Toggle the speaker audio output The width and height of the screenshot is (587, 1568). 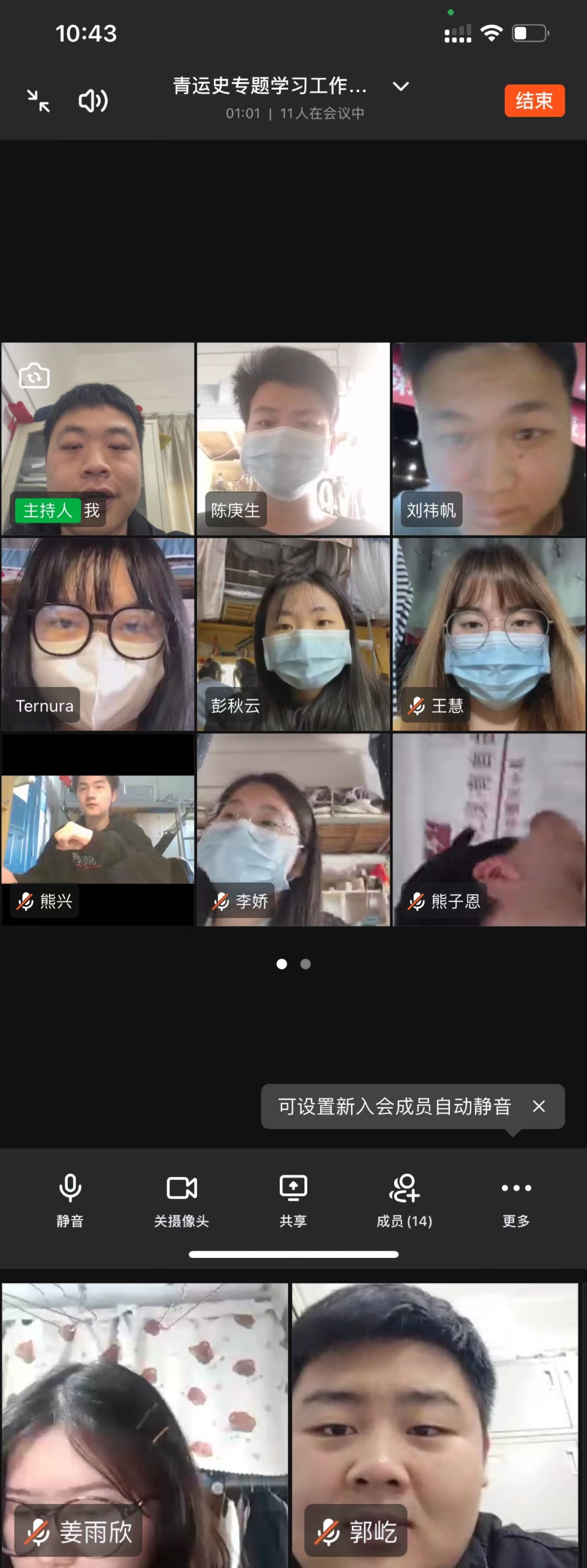coord(93,100)
